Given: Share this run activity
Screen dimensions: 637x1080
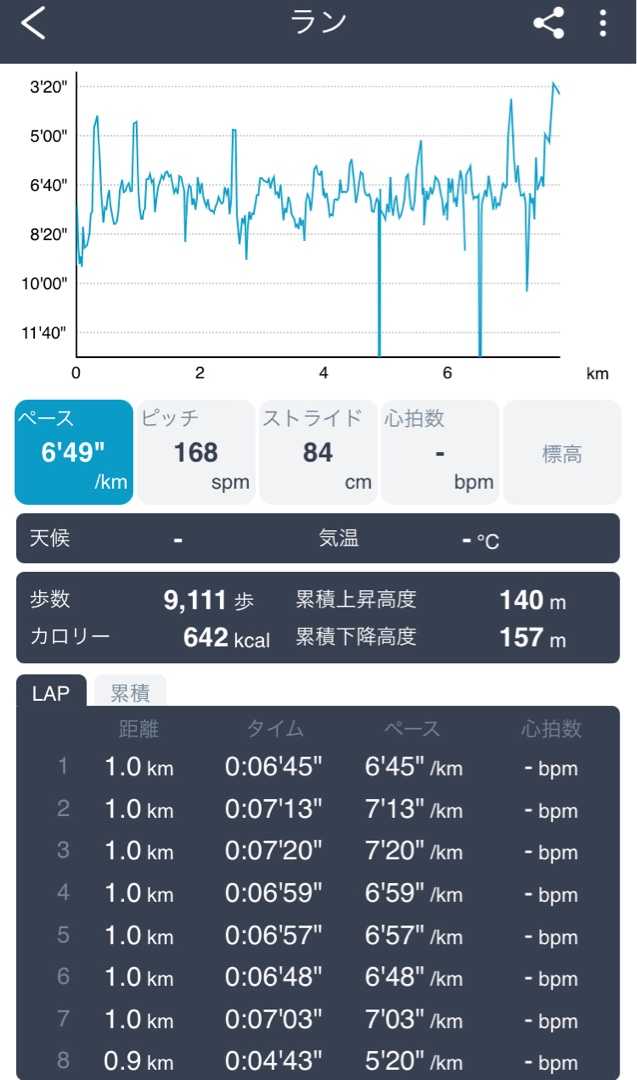Looking at the screenshot, I should click(x=548, y=24).
